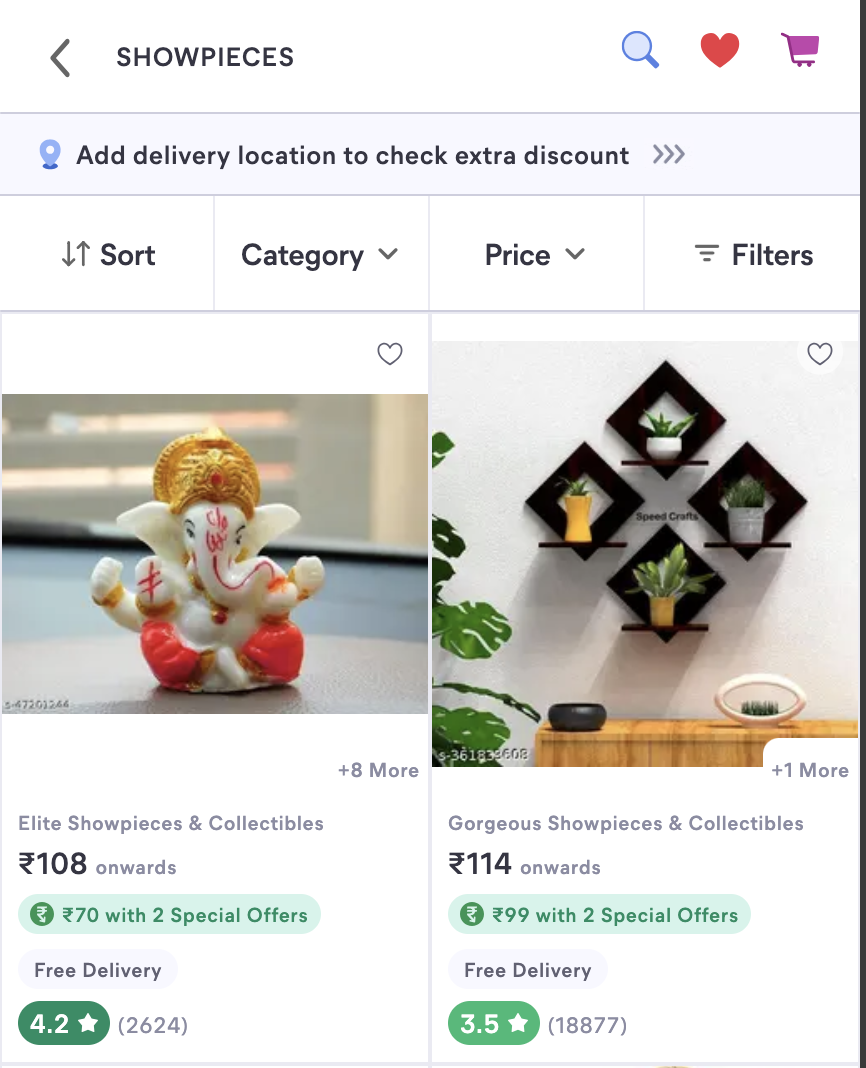
Task: Expand the Price dropdown
Action: (535, 255)
